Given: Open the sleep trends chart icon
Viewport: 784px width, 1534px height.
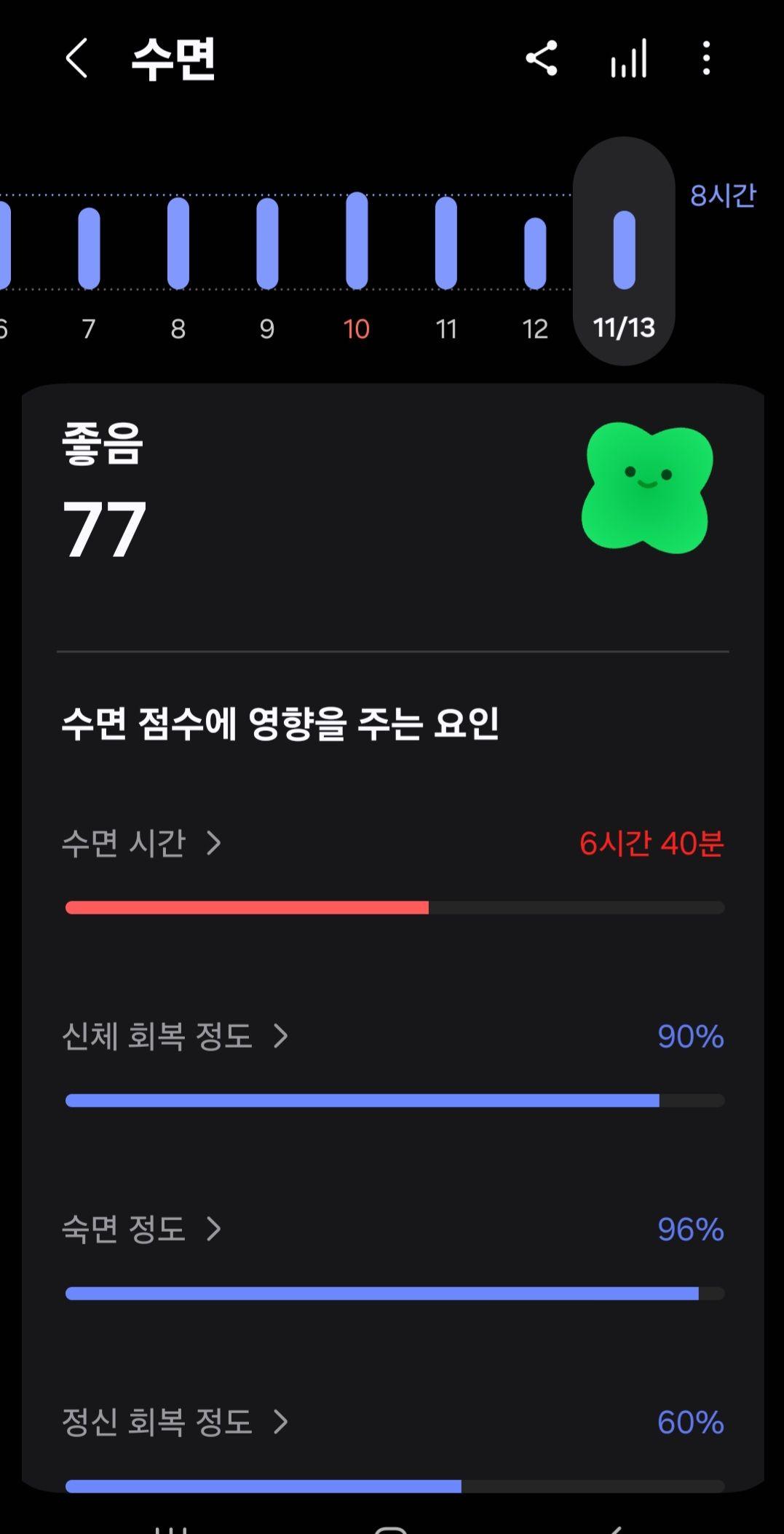Looking at the screenshot, I should point(629,58).
